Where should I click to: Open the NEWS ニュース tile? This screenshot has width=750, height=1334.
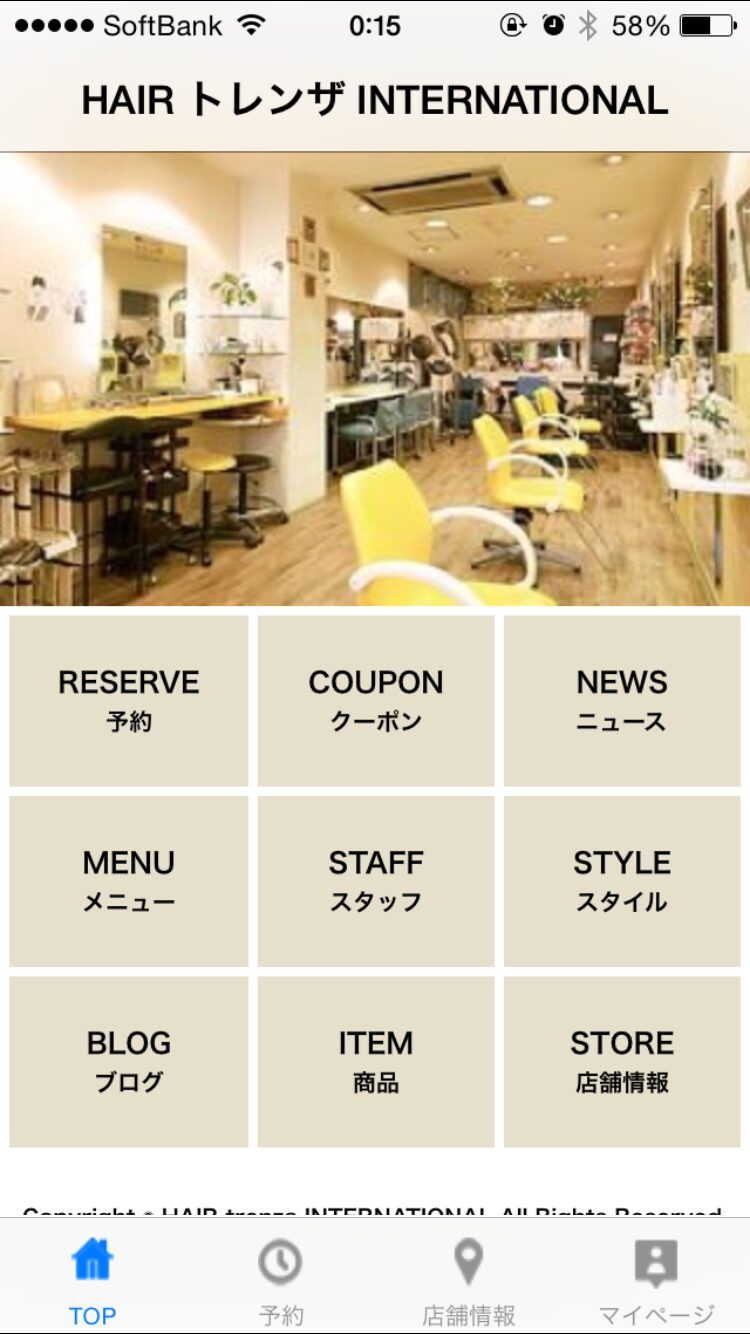622,701
